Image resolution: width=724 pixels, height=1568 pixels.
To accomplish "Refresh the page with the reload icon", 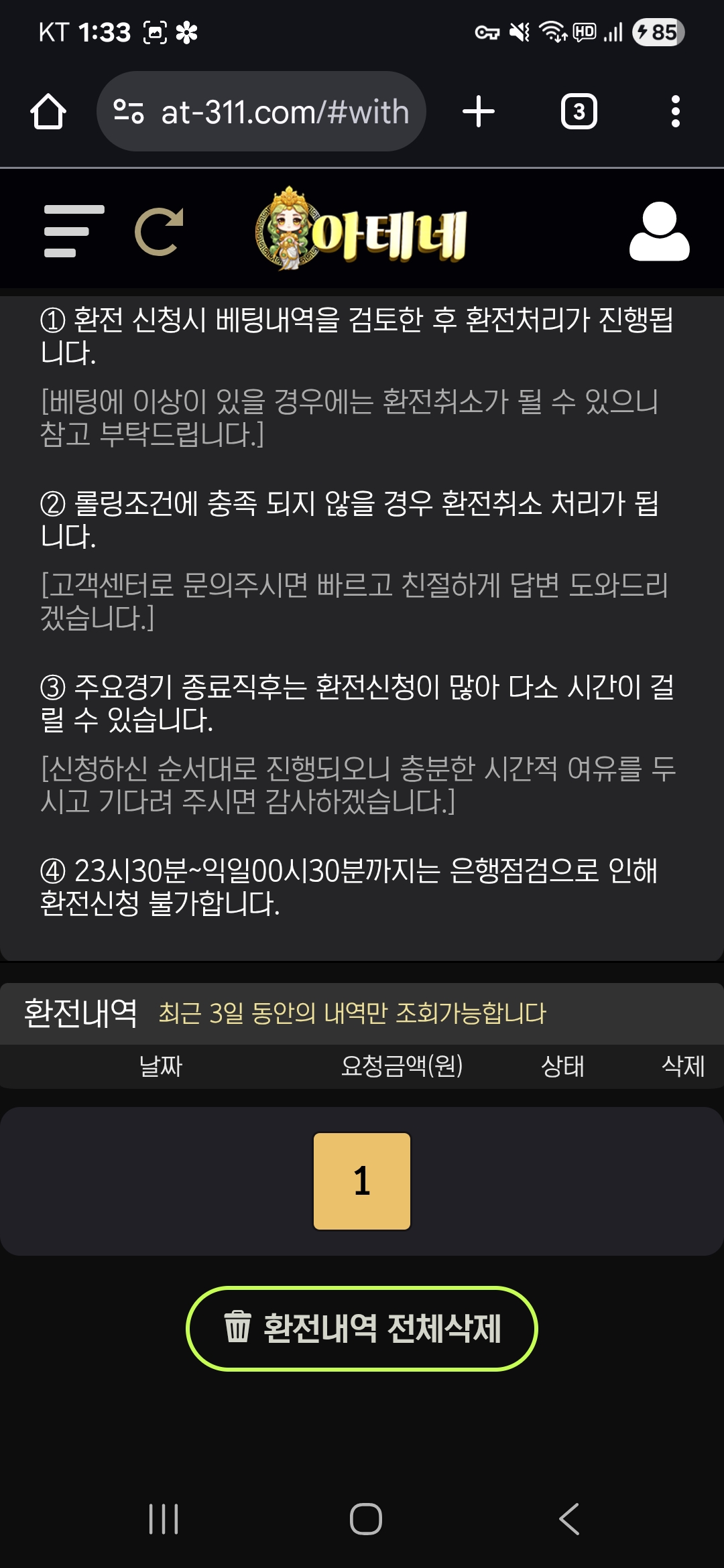I will point(160,231).
